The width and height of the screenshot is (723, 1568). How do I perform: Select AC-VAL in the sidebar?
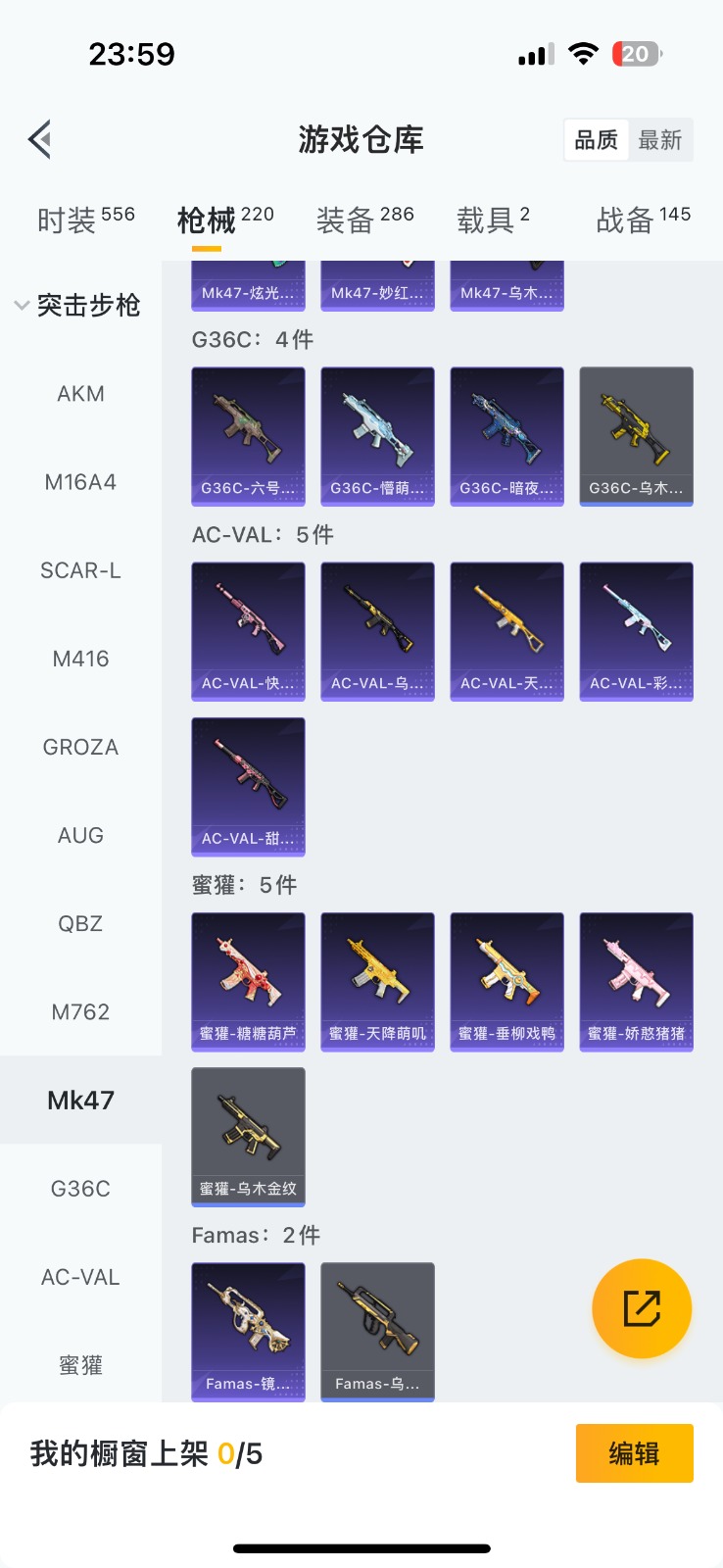click(x=80, y=1277)
